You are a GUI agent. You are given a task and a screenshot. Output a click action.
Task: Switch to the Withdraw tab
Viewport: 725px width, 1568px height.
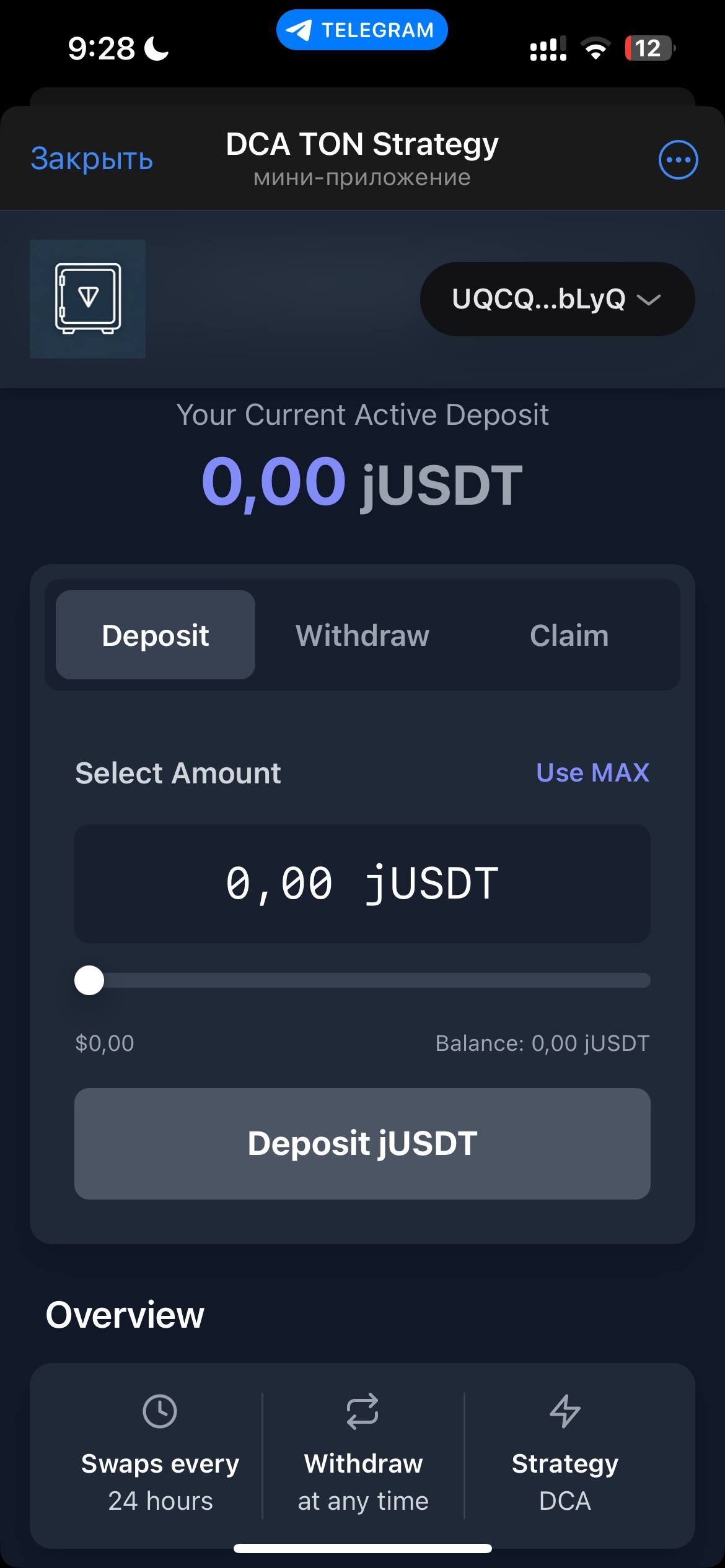click(362, 635)
